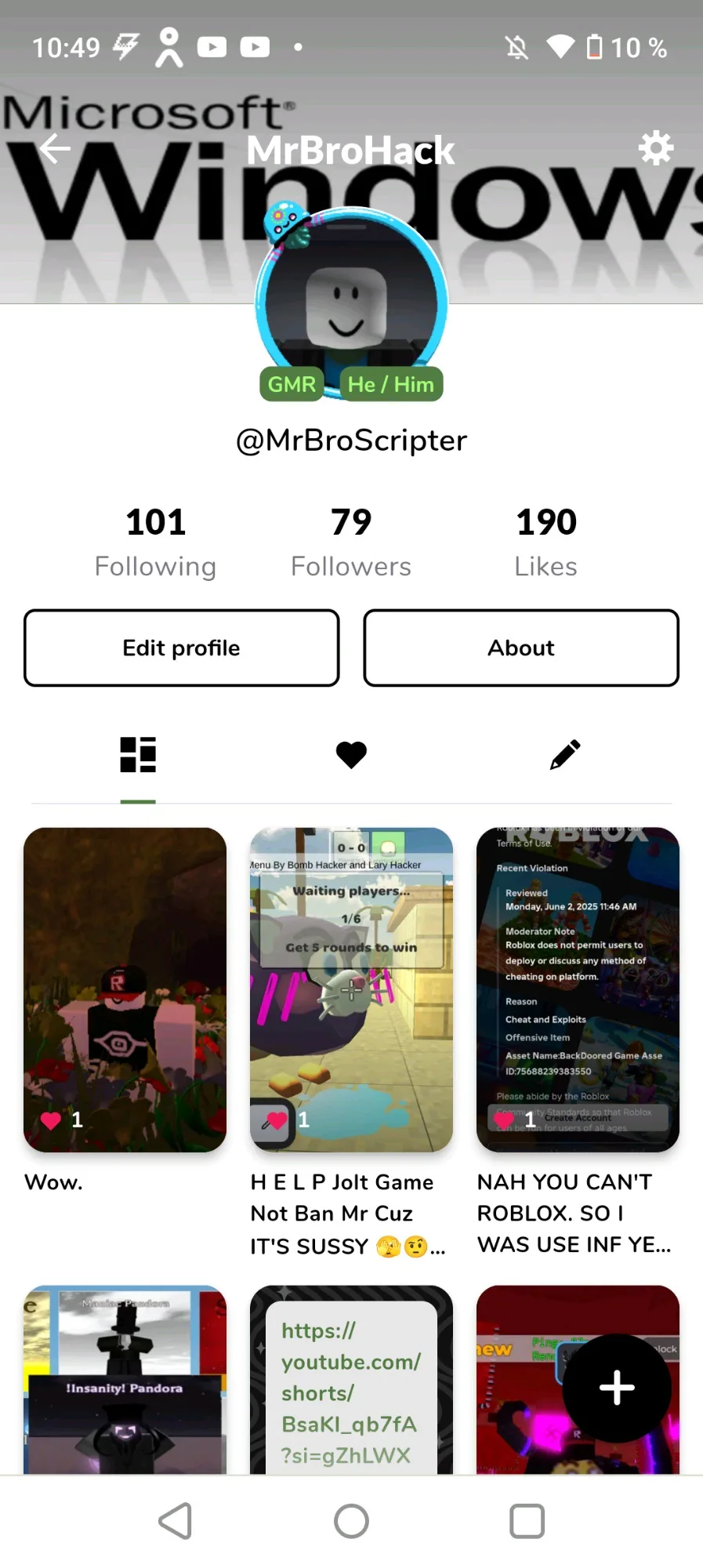The width and height of the screenshot is (703, 1568).
Task: Open recent apps from the navigation bar
Action: pyautogui.click(x=527, y=1522)
